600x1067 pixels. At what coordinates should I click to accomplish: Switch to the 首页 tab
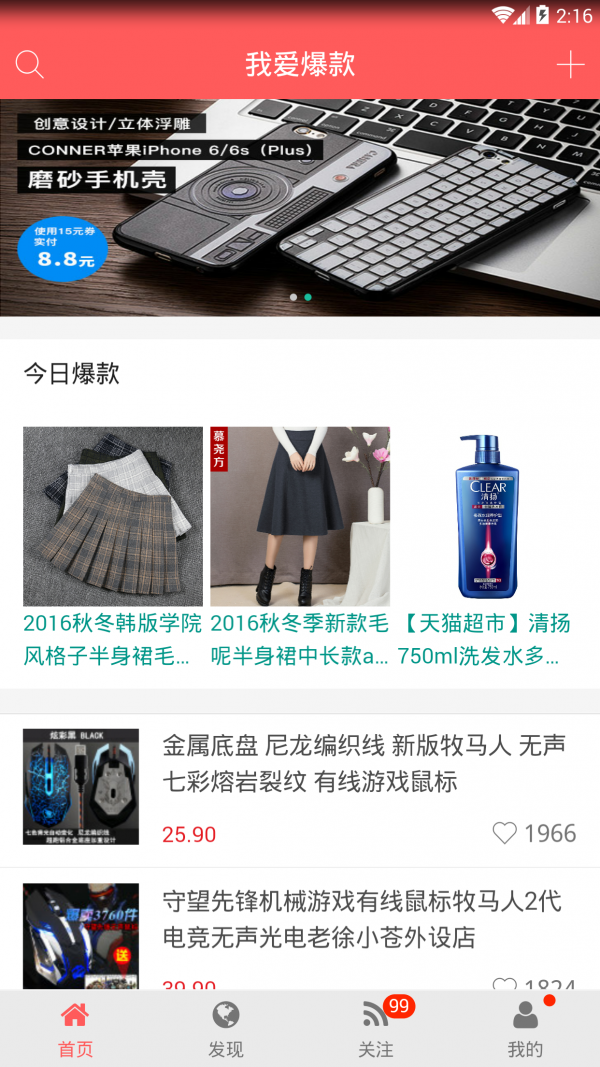[75, 1030]
